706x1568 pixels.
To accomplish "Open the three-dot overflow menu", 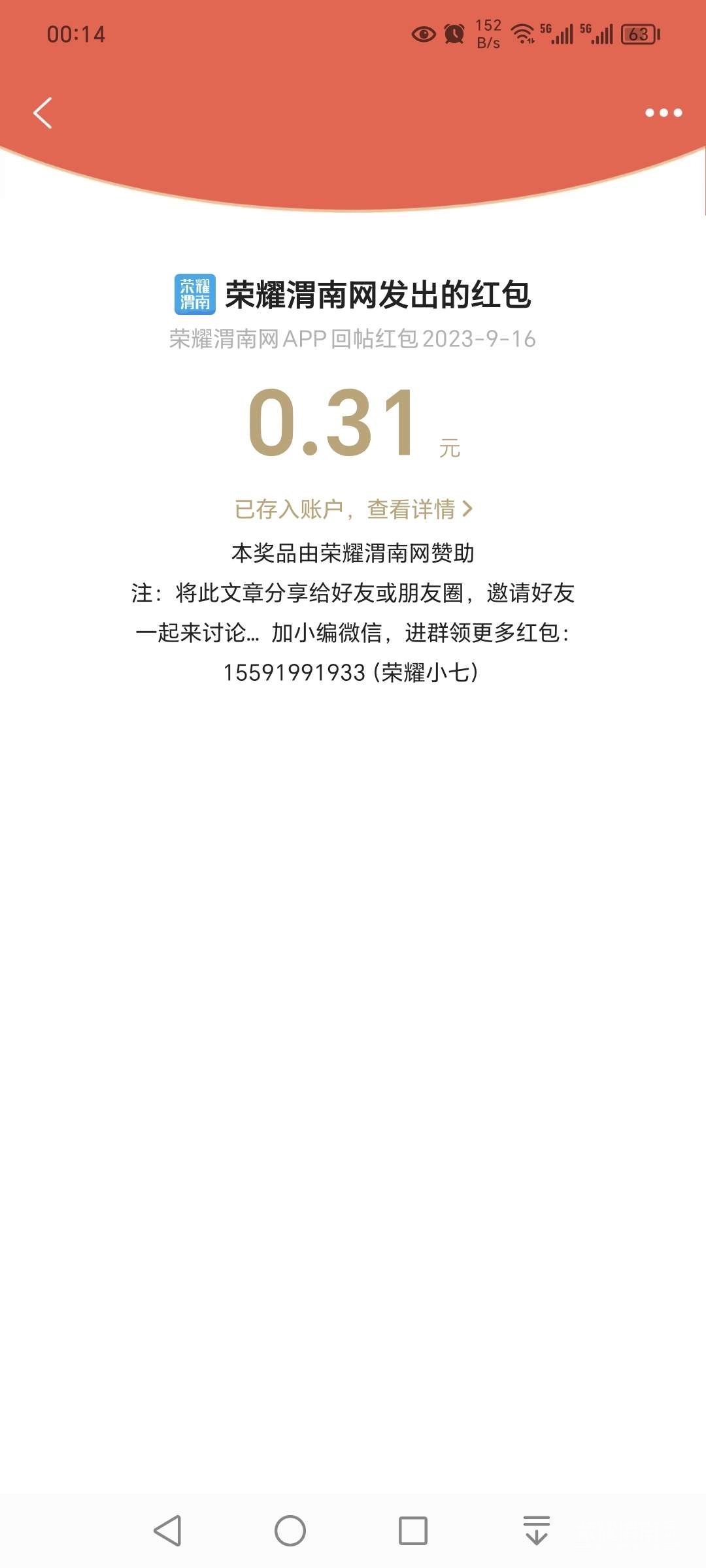I will (x=663, y=113).
